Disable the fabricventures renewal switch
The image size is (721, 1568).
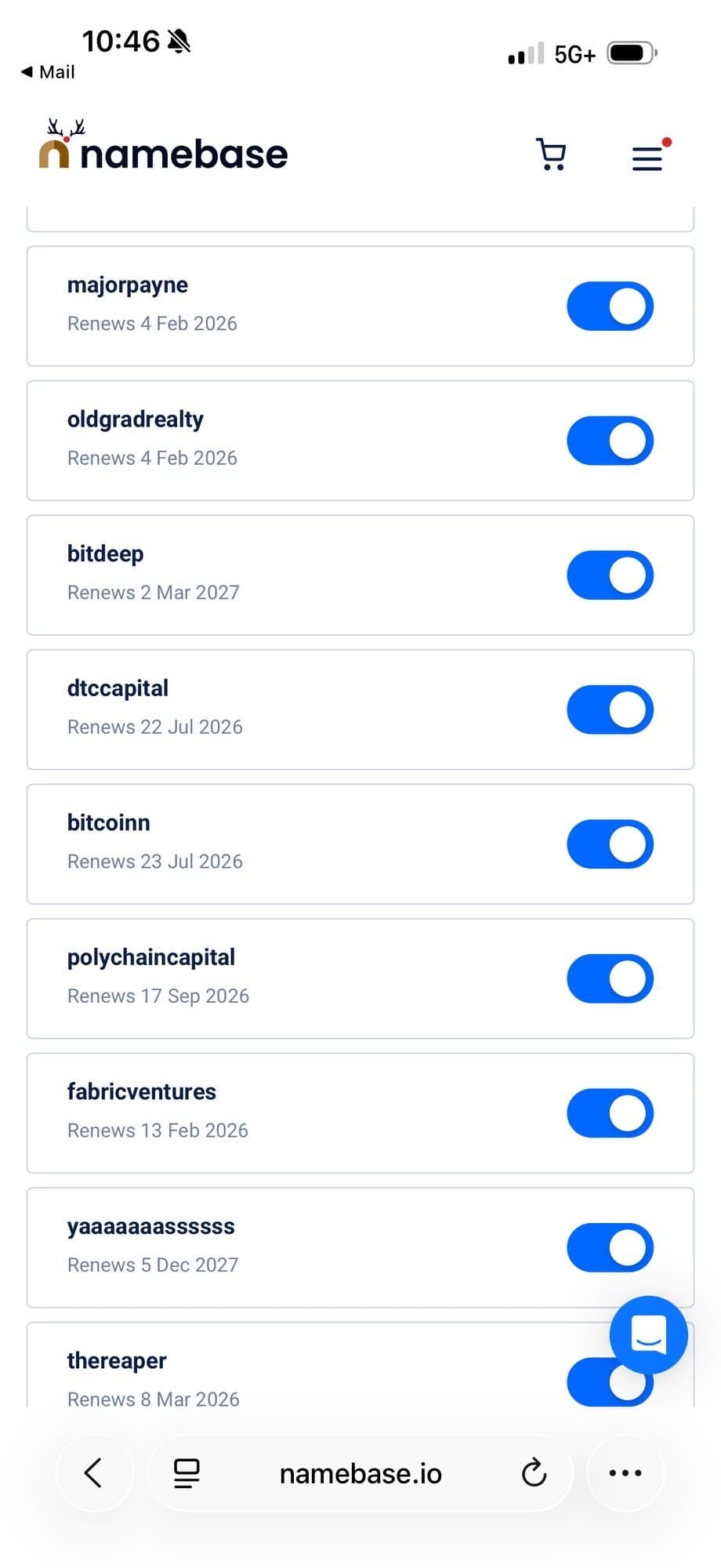610,1112
